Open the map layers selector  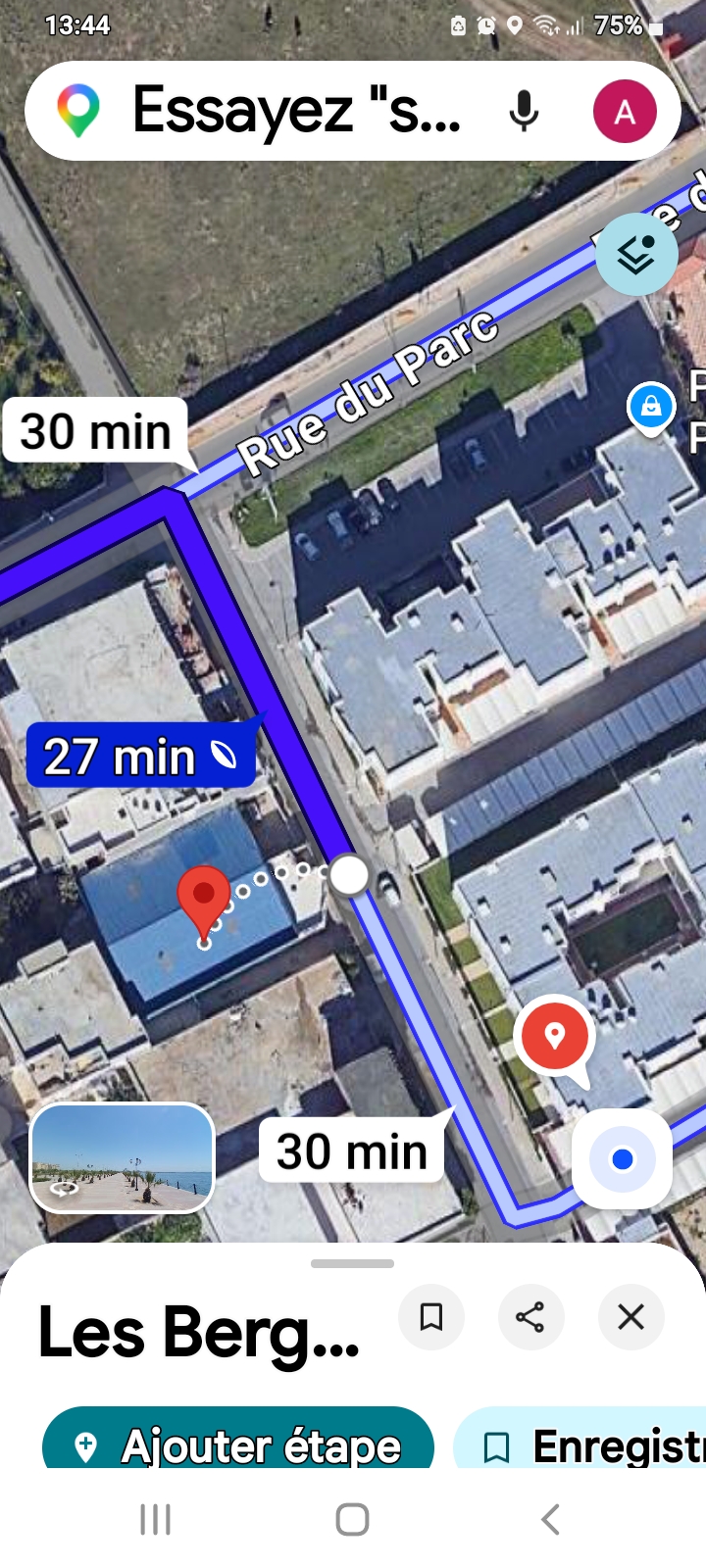click(636, 255)
